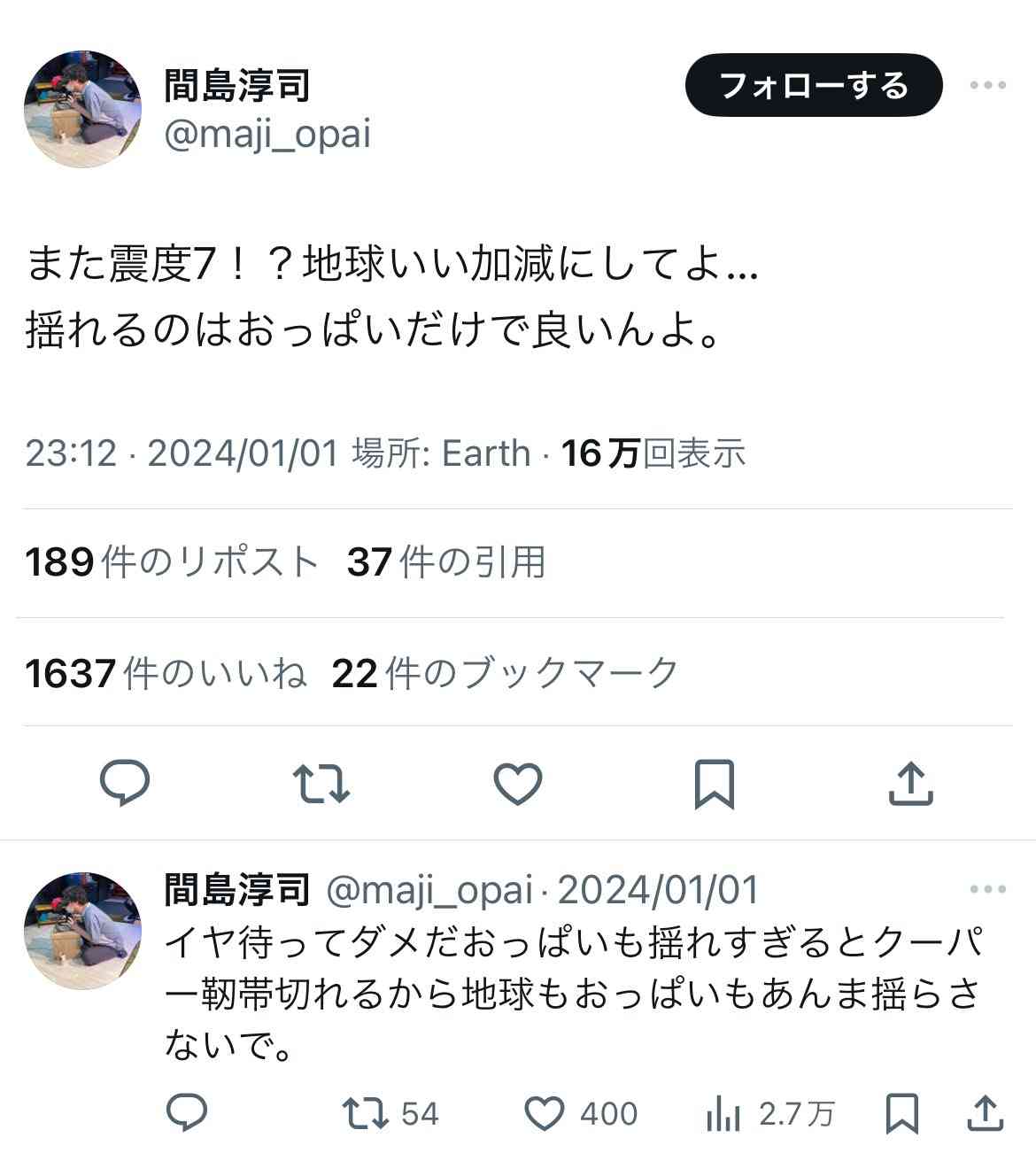Bookmark the main post
Viewport: 1036px width, 1161px height.
(x=714, y=784)
